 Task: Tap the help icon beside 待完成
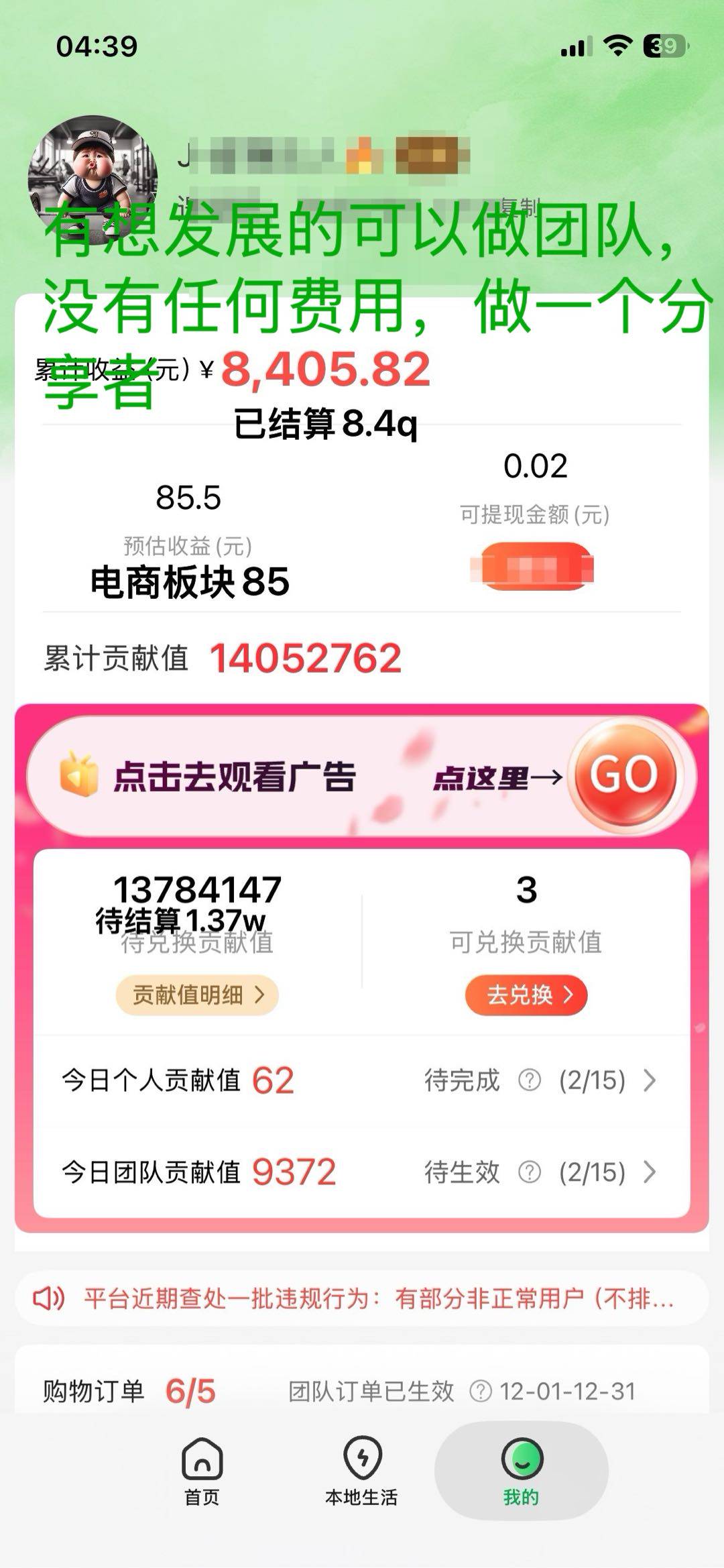530,1080
